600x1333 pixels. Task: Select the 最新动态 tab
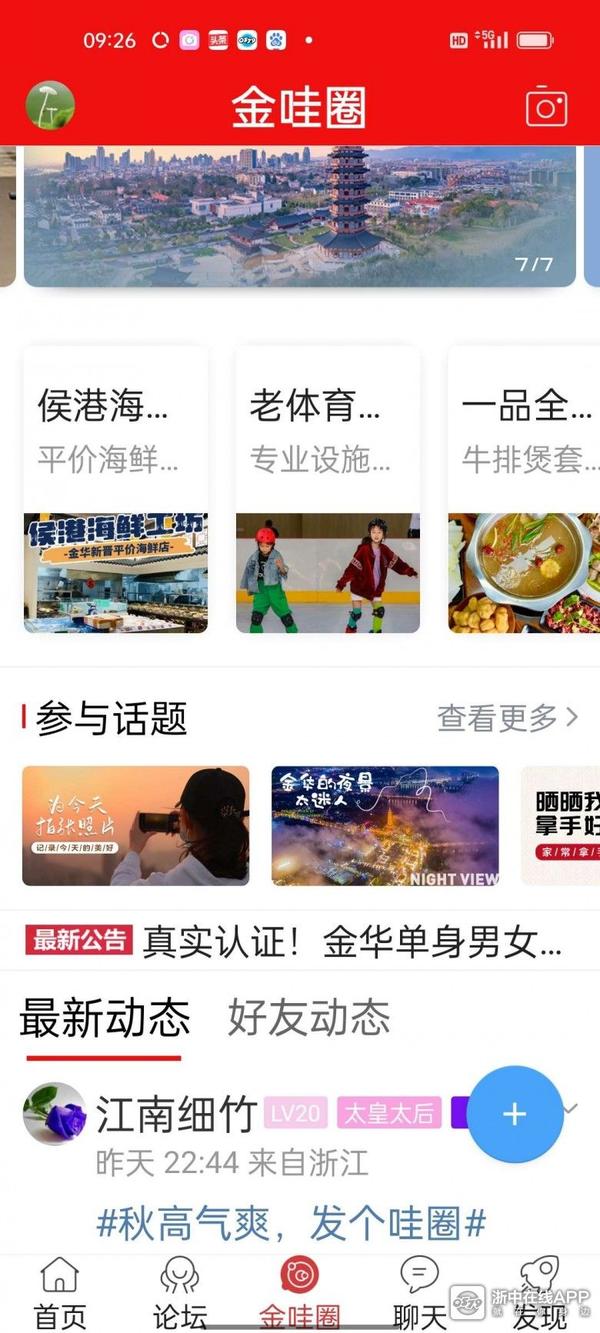pos(104,1018)
